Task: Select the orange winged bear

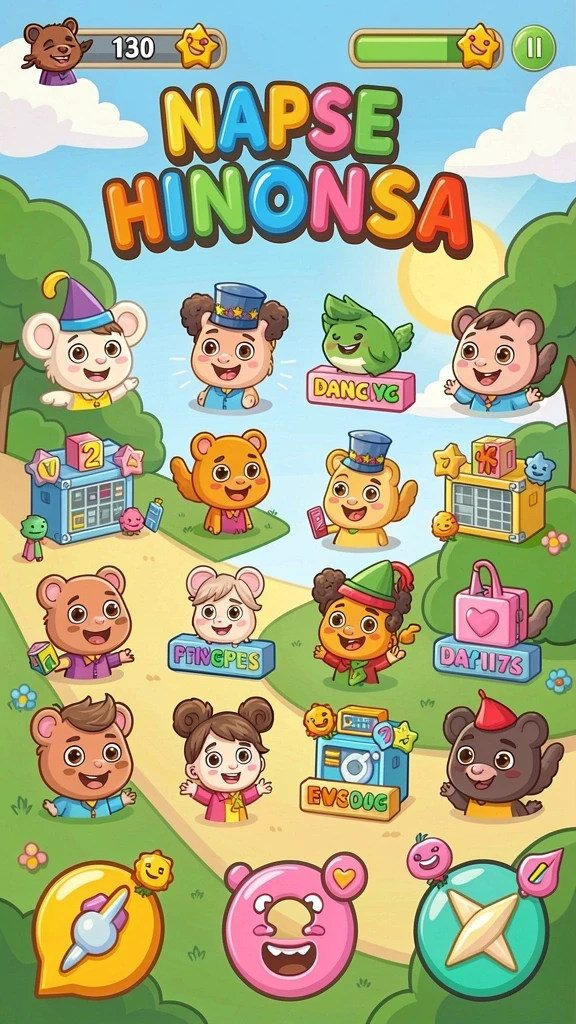Action: click(222, 481)
